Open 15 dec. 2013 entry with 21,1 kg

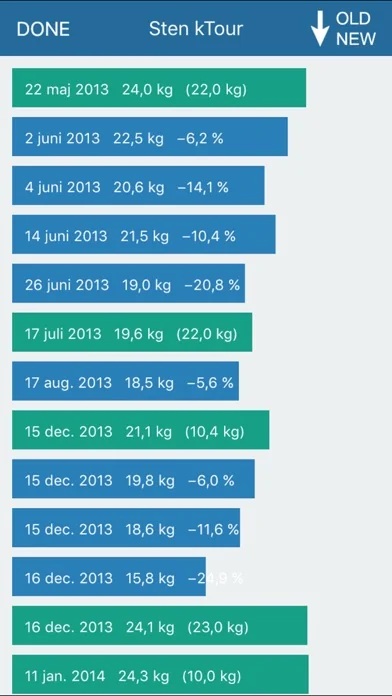click(140, 429)
